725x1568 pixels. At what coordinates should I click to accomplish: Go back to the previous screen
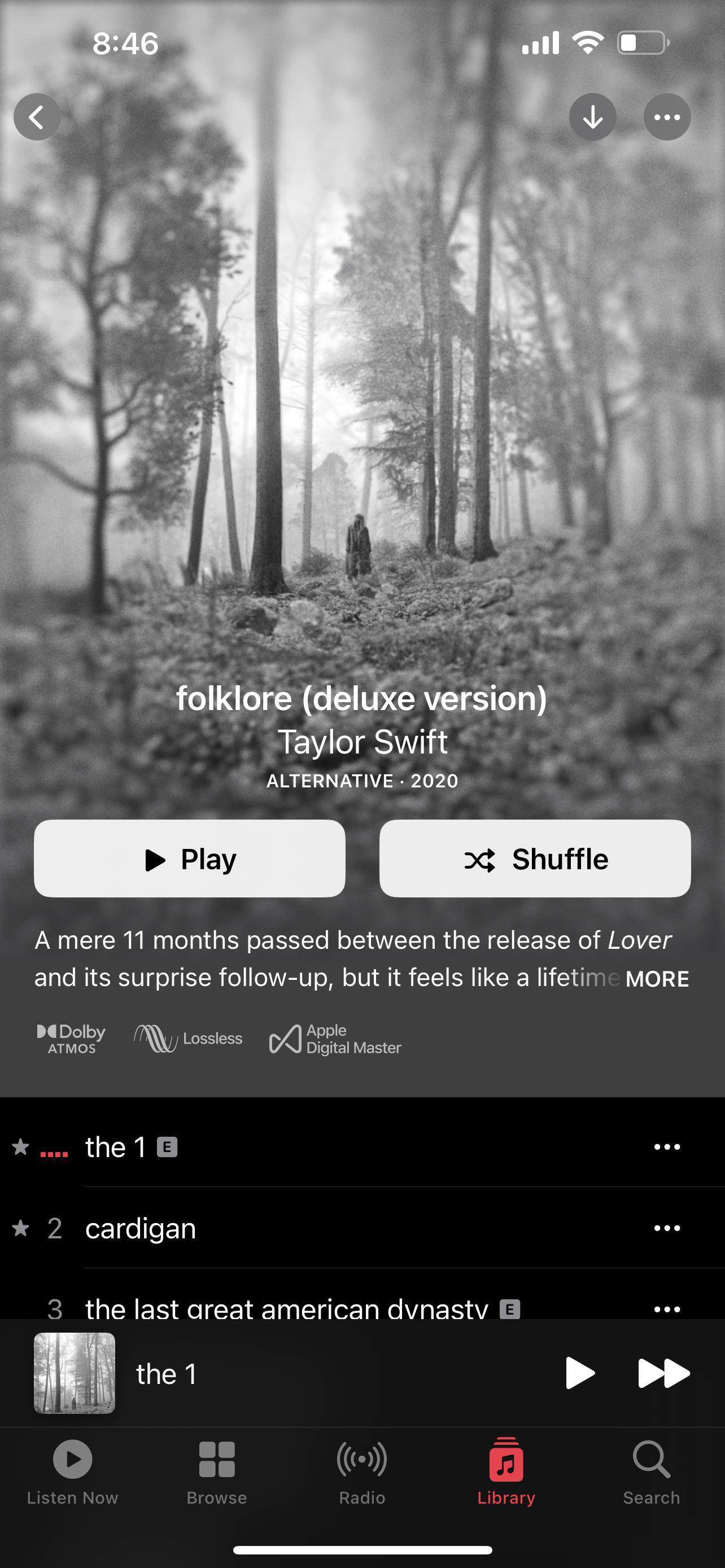[x=37, y=117]
